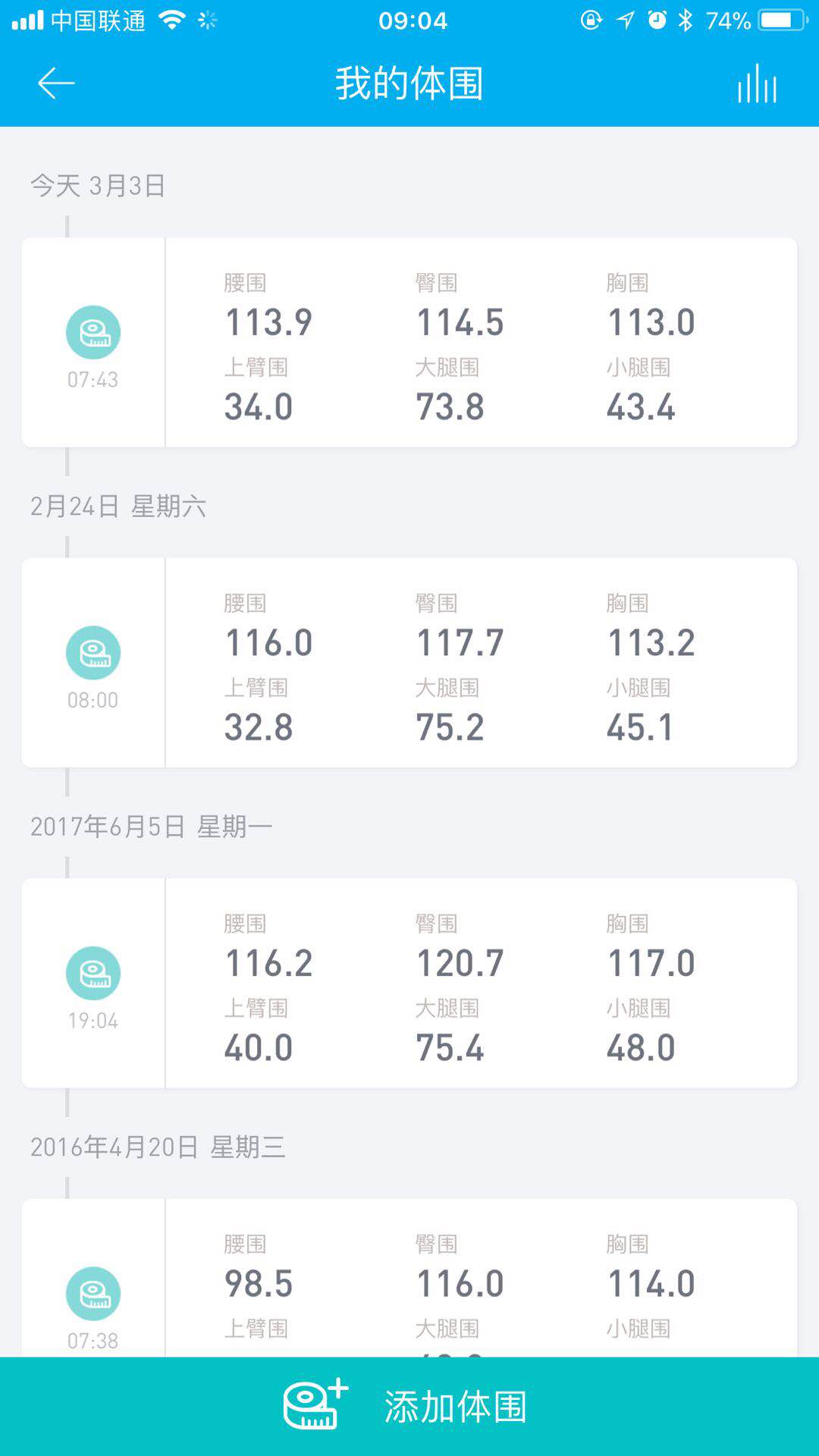Open the bar chart statistics icon

(757, 83)
